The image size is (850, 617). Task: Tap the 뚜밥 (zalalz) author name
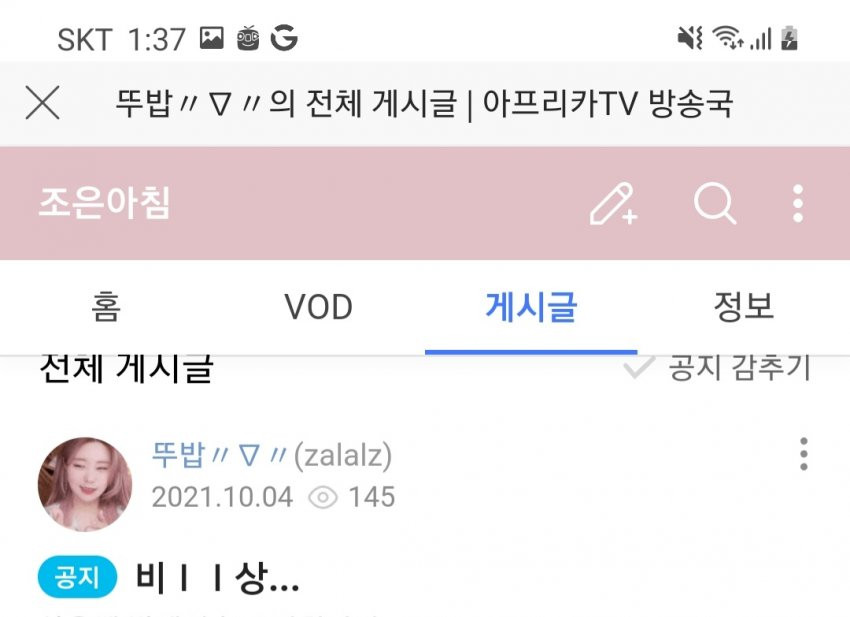coord(272,455)
